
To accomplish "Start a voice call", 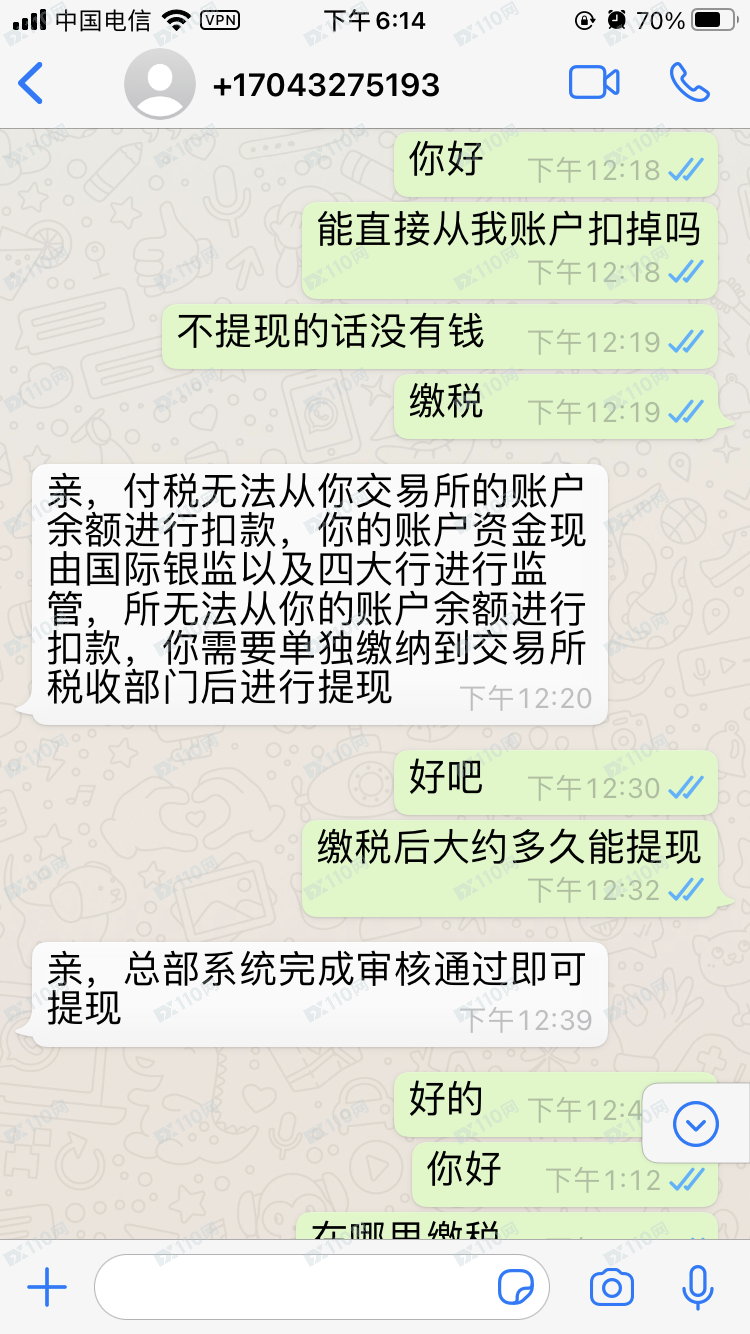I will [689, 83].
